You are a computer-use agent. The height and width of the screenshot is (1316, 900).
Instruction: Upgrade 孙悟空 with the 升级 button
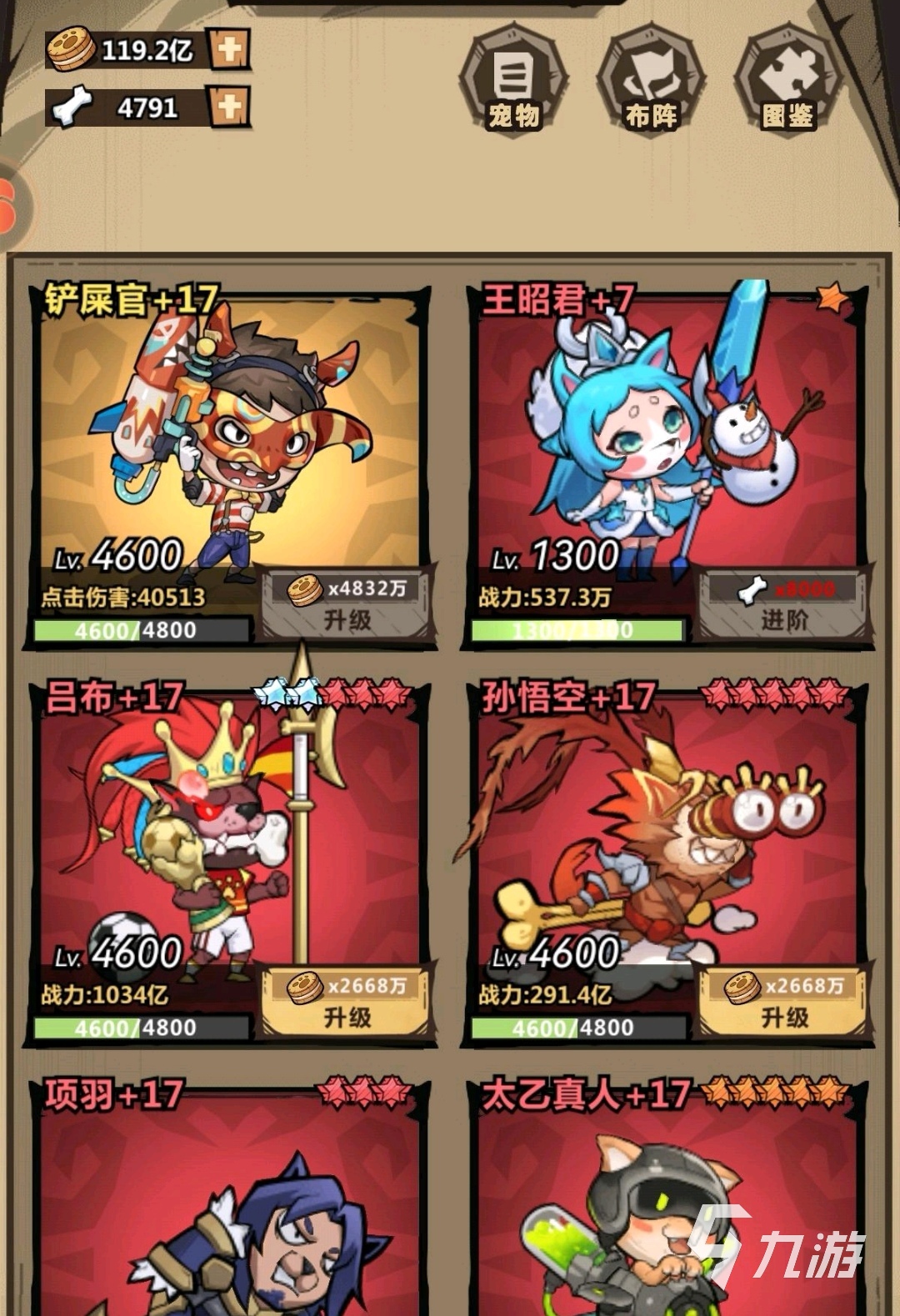784,1003
